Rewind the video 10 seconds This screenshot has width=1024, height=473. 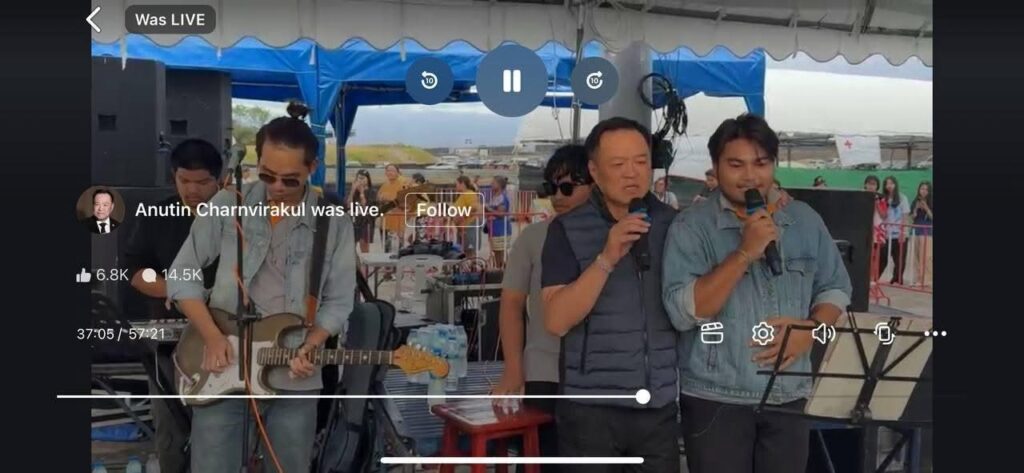coord(429,81)
